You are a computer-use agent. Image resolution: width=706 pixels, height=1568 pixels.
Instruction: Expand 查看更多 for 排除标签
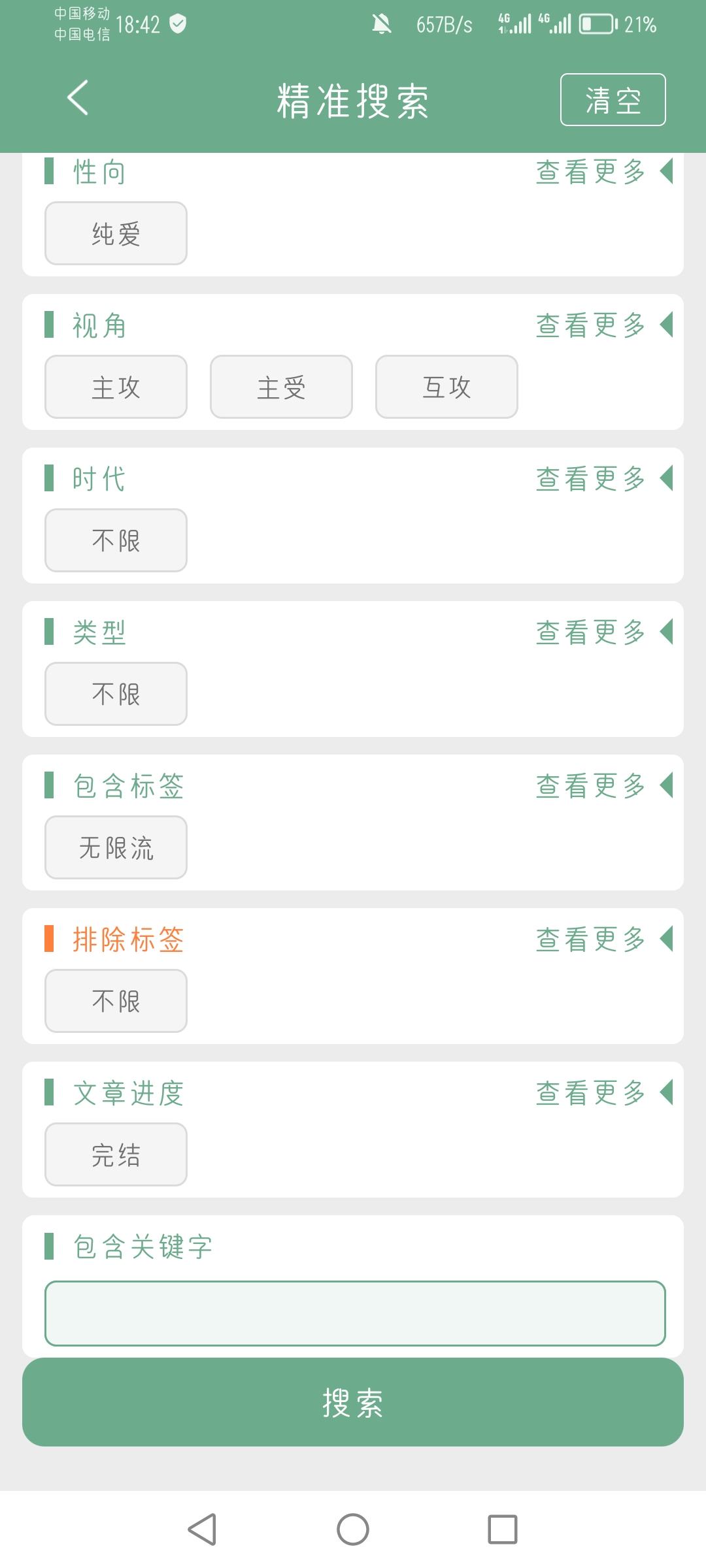point(604,939)
